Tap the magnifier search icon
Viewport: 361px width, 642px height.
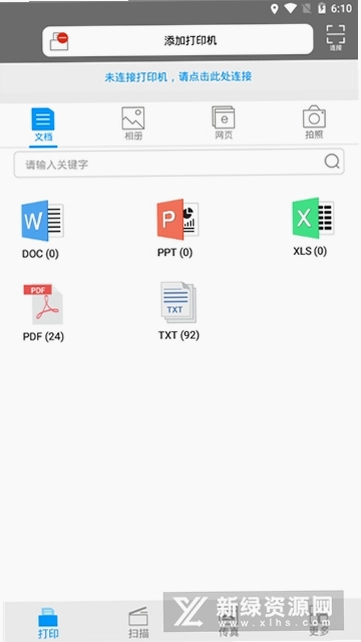pos(332,162)
